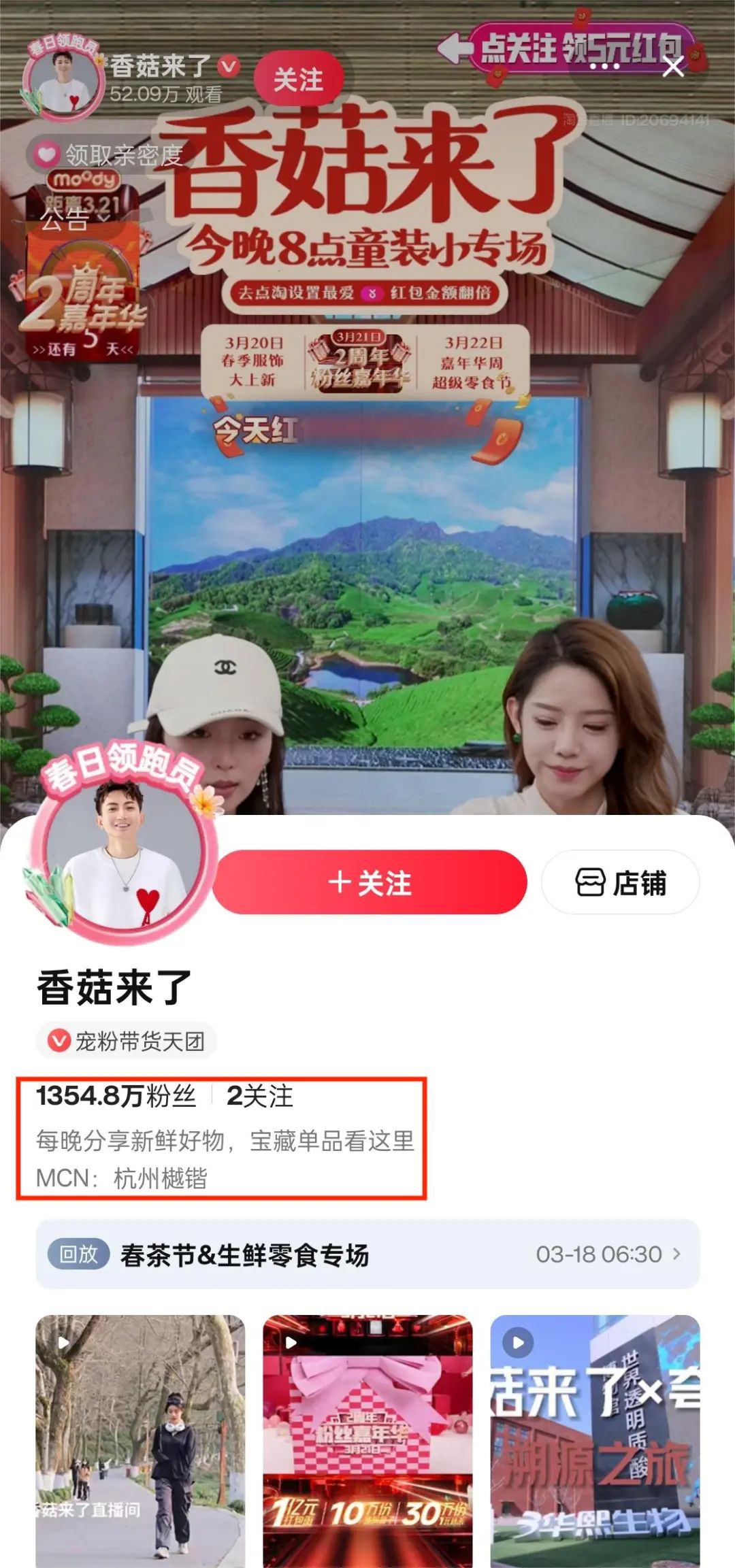Open the 2周年嘉年华 countdown banner
Image resolution: width=735 pixels, height=1568 pixels.
[83, 299]
